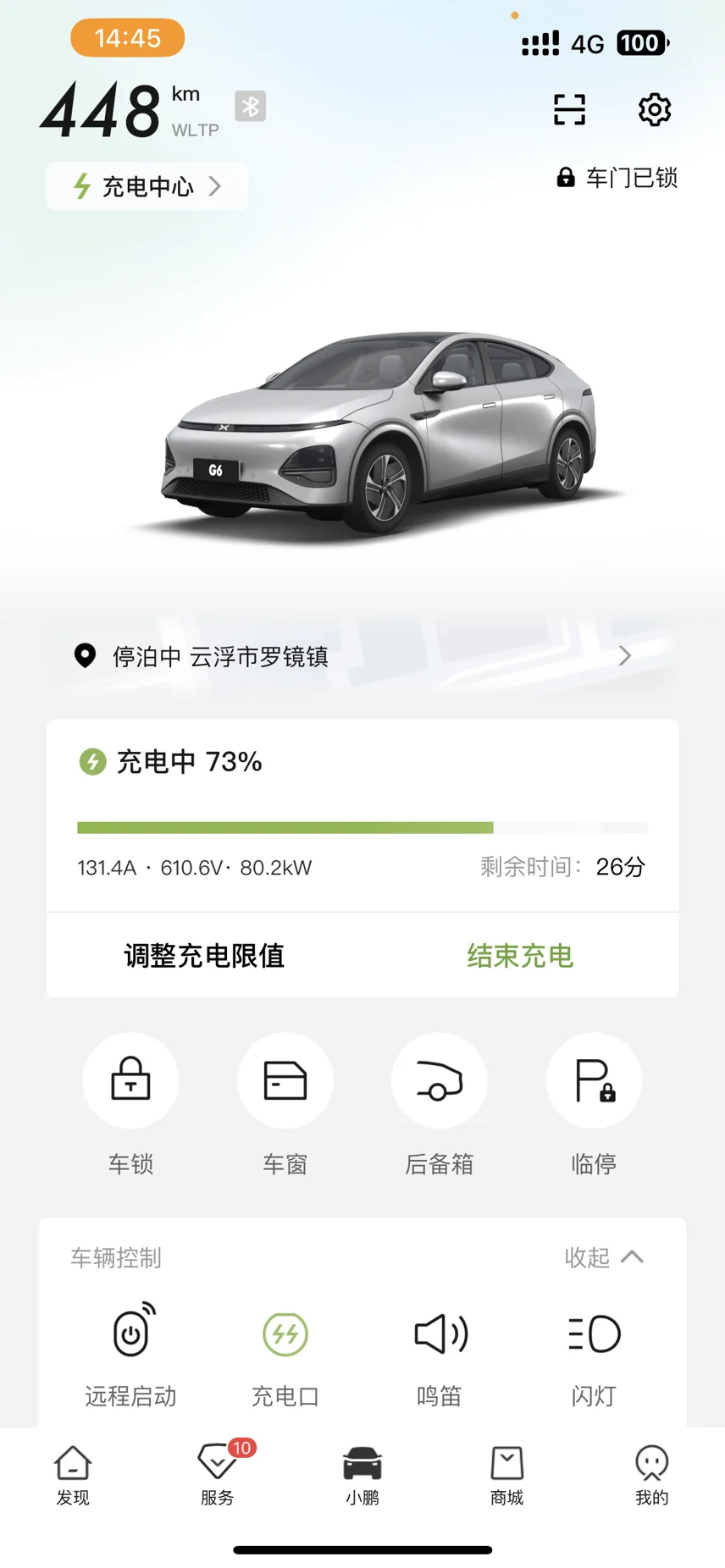Tap 调整充电限值 to adjust charge limit

pyautogui.click(x=204, y=956)
